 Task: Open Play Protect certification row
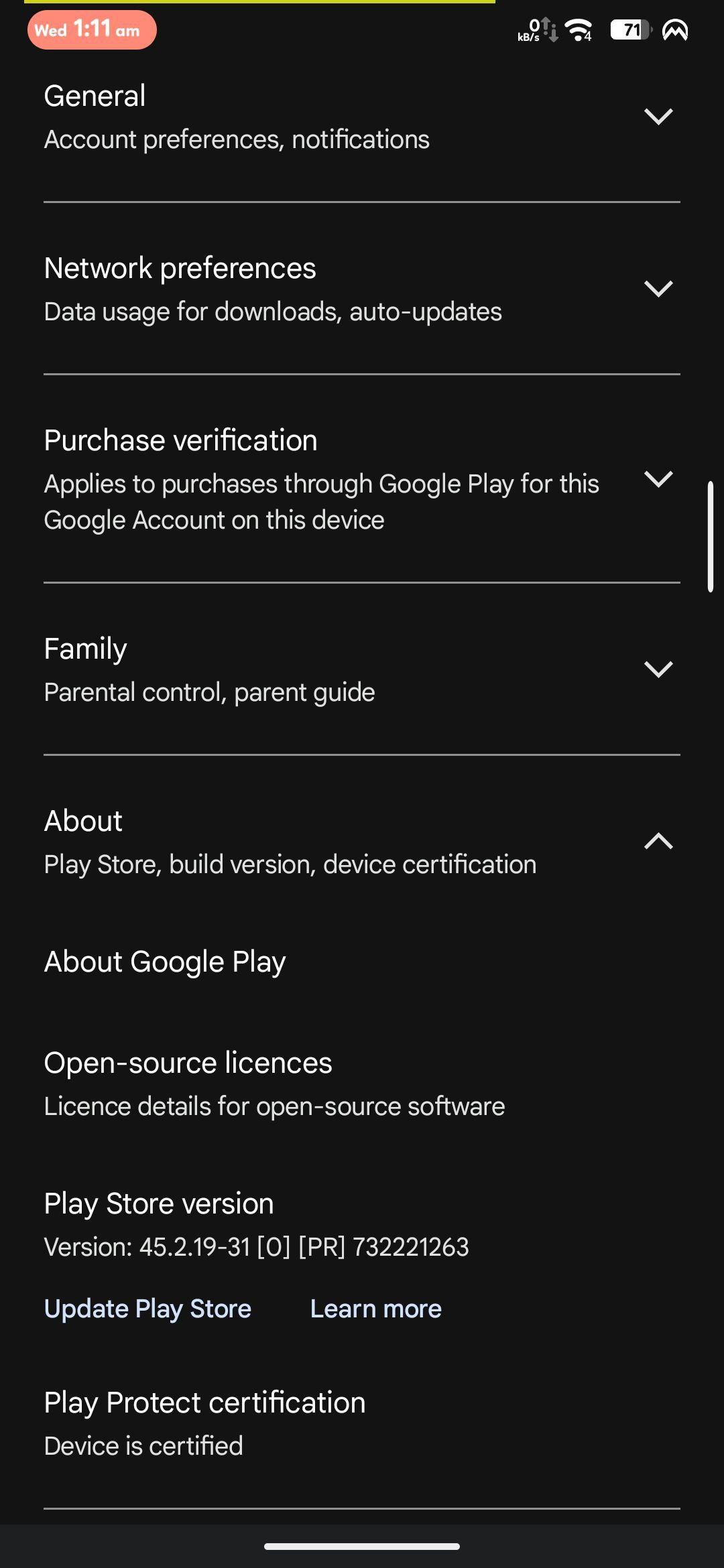coord(362,1423)
